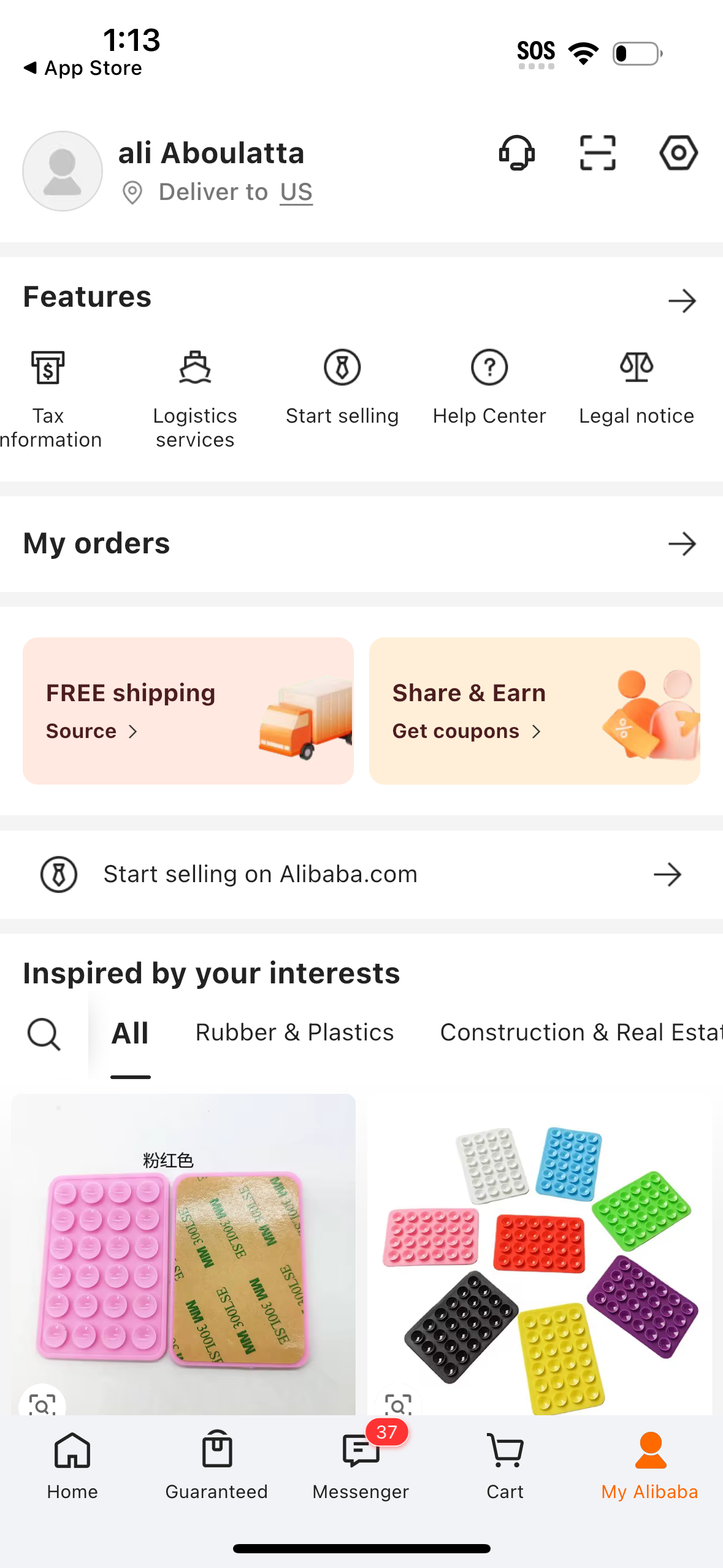
Task: Open Get coupons from Share & Earn
Action: (465, 731)
